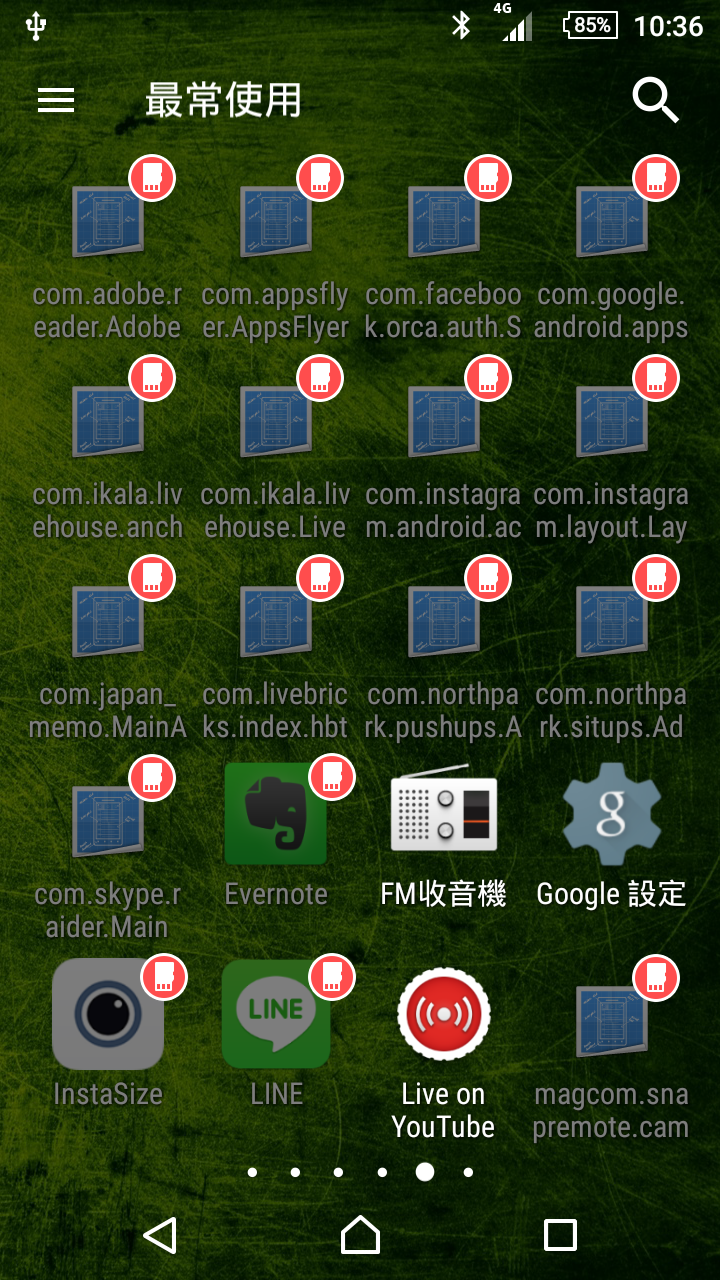The image size is (720, 1280).
Task: Open FM收音機 radio app
Action: (443, 814)
